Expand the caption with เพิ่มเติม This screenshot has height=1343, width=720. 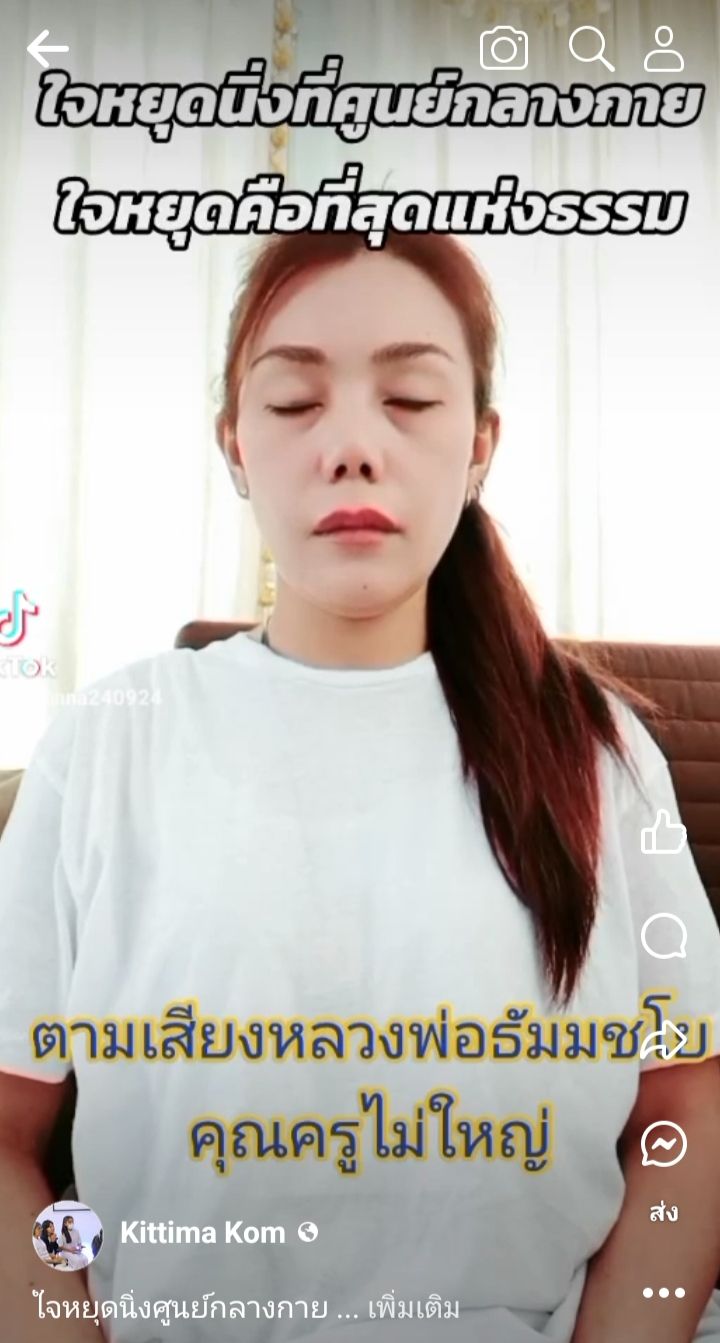coord(413,1307)
